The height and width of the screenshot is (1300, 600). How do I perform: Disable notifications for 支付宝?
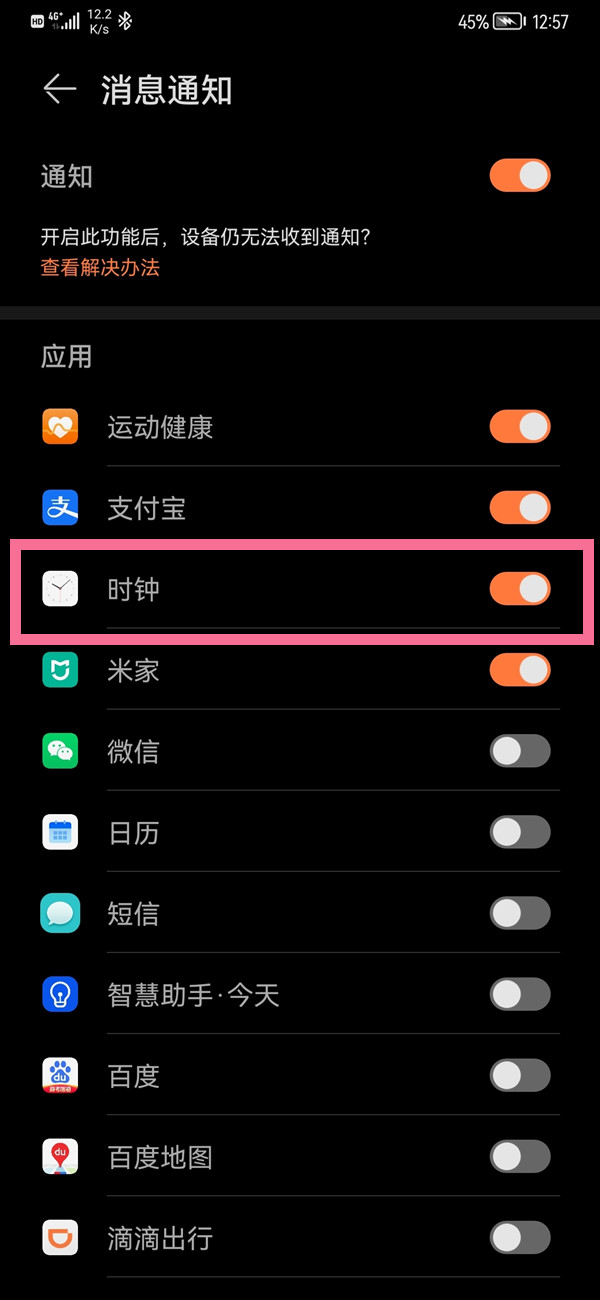pyautogui.click(x=520, y=508)
